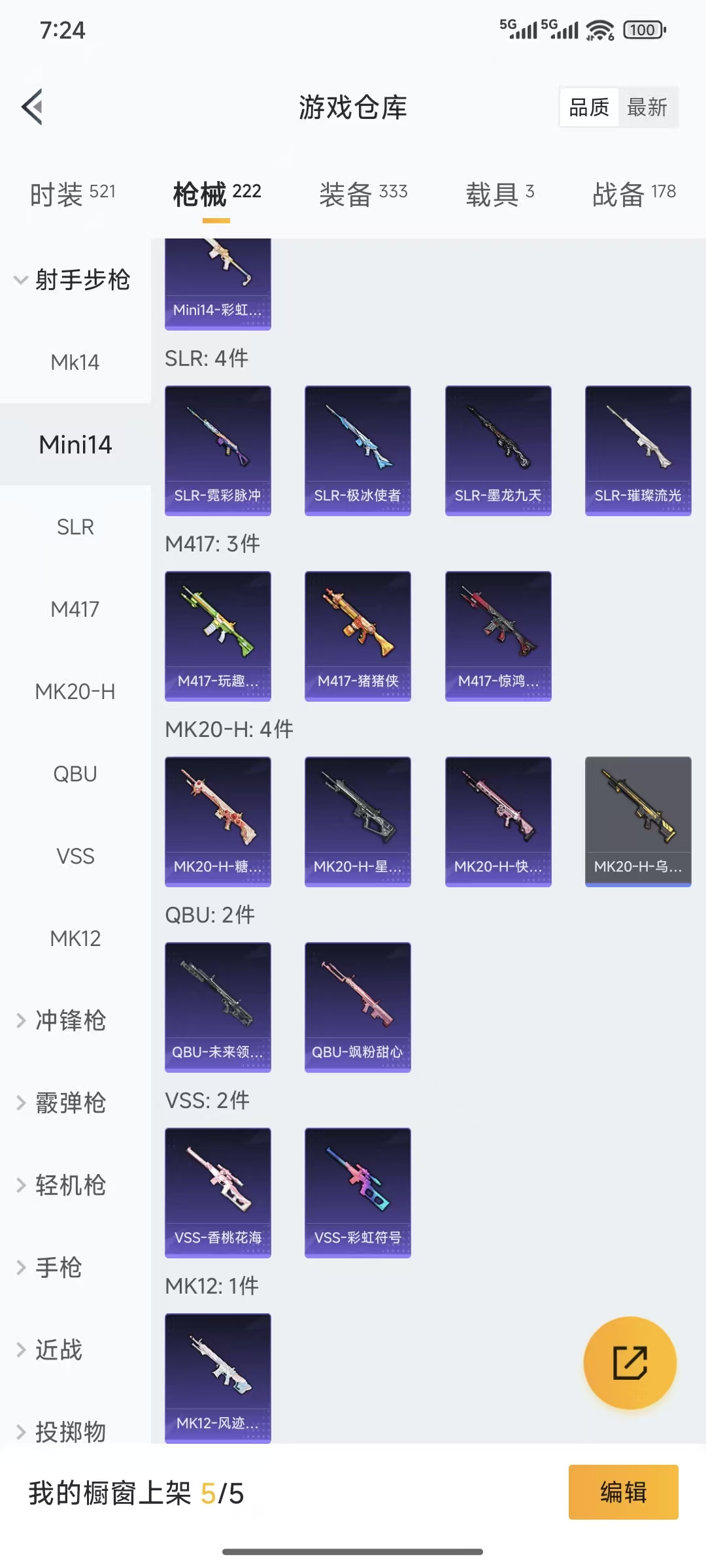Open the 装备 tab
This screenshot has width=706, height=1568.
coord(363,194)
